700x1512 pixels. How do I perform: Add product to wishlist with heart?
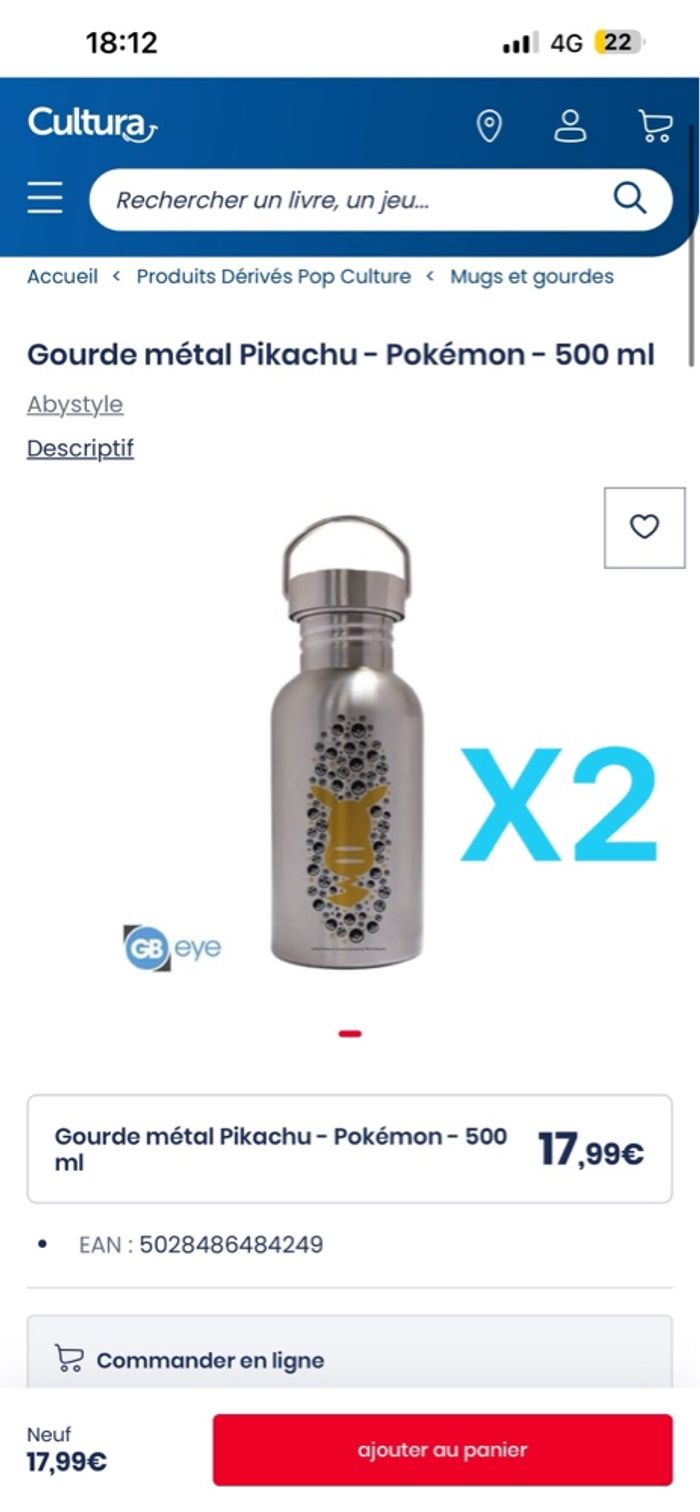point(644,527)
